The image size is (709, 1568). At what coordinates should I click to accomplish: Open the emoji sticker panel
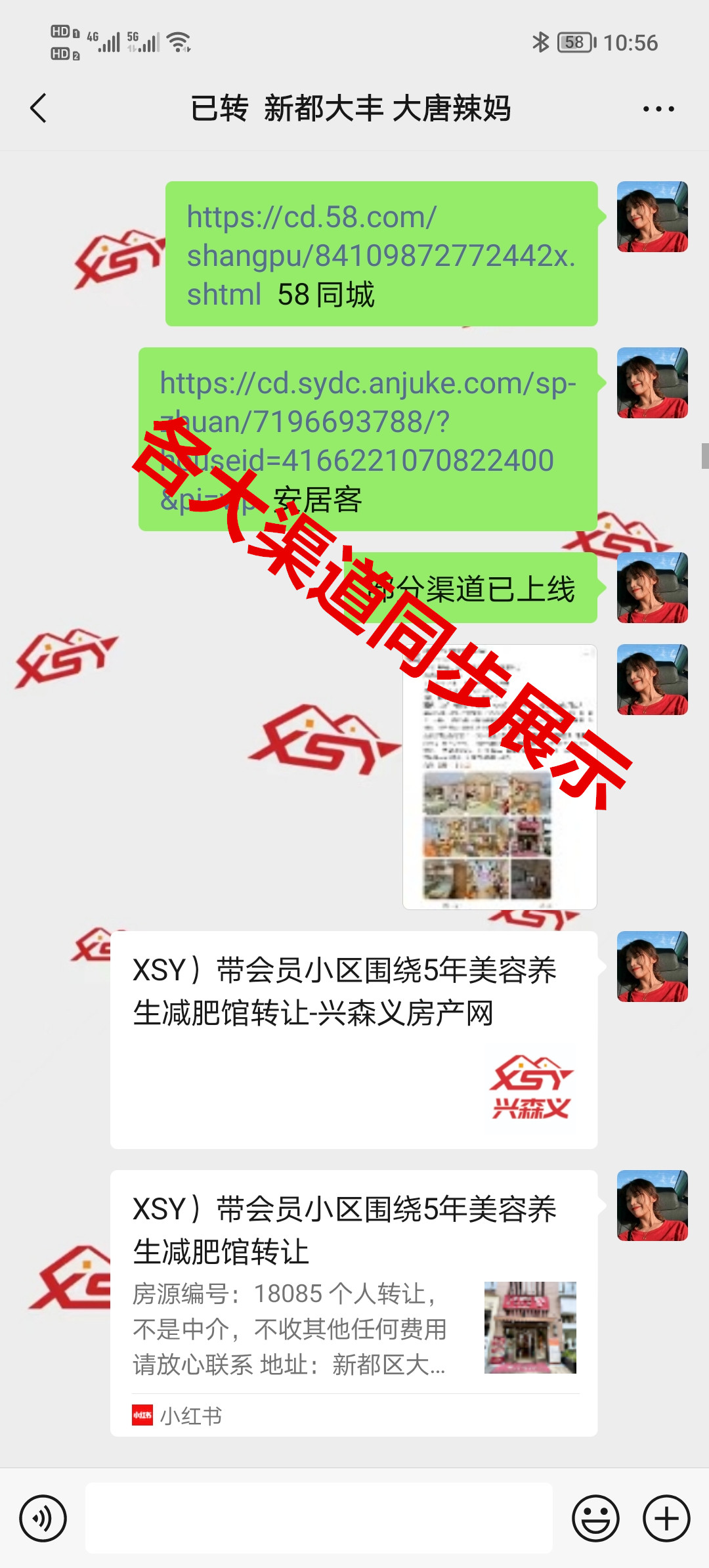tap(595, 1518)
